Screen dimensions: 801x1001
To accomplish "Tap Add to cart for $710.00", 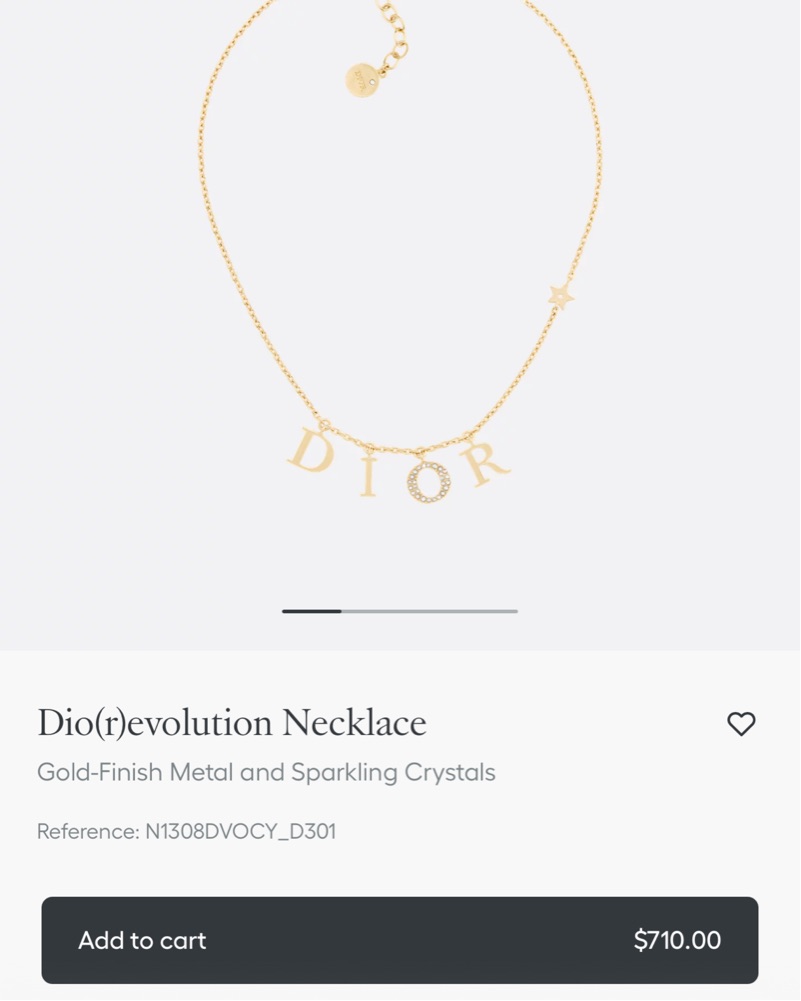I will (x=400, y=940).
